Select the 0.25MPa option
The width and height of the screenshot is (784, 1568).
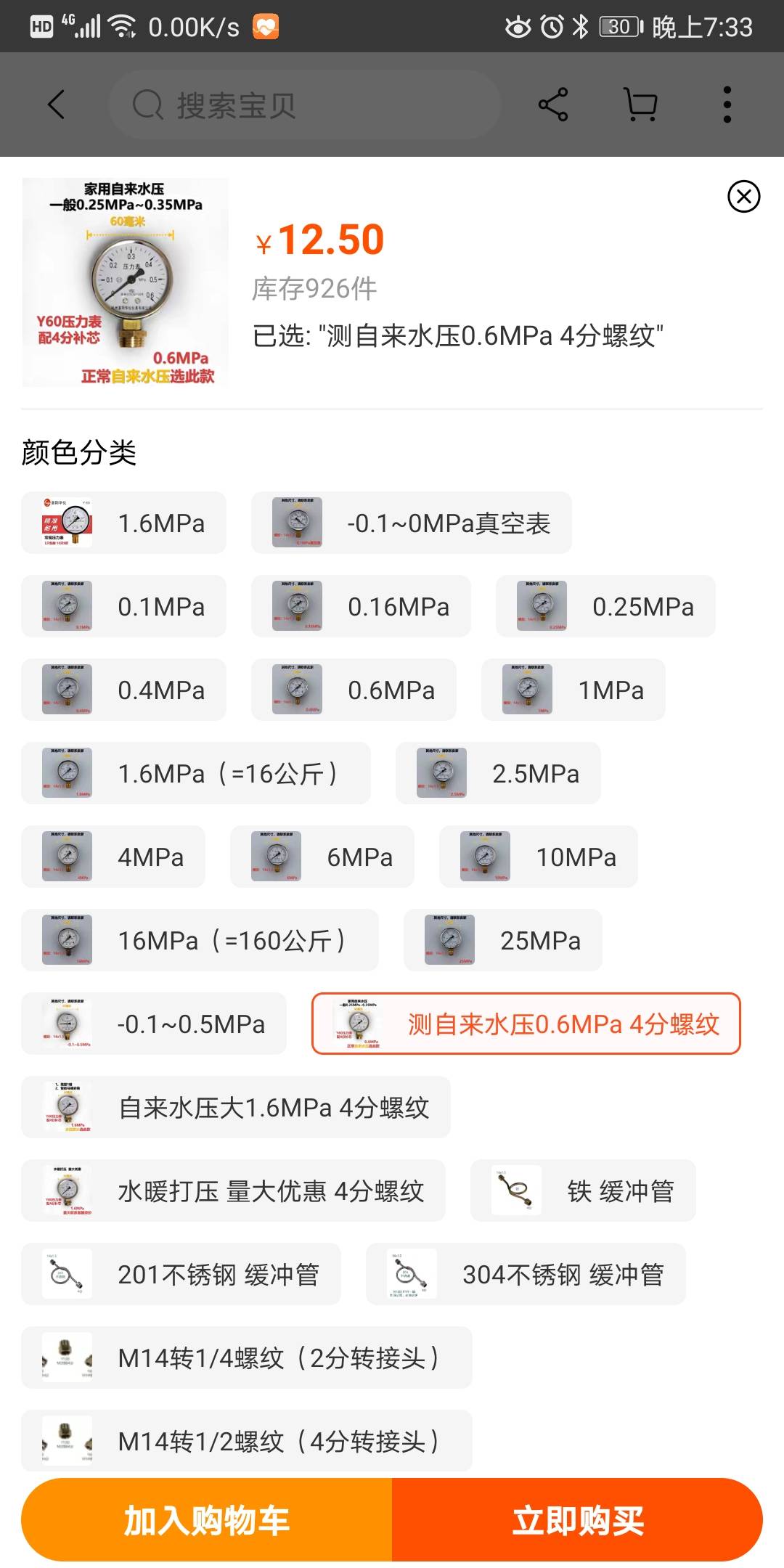click(605, 606)
